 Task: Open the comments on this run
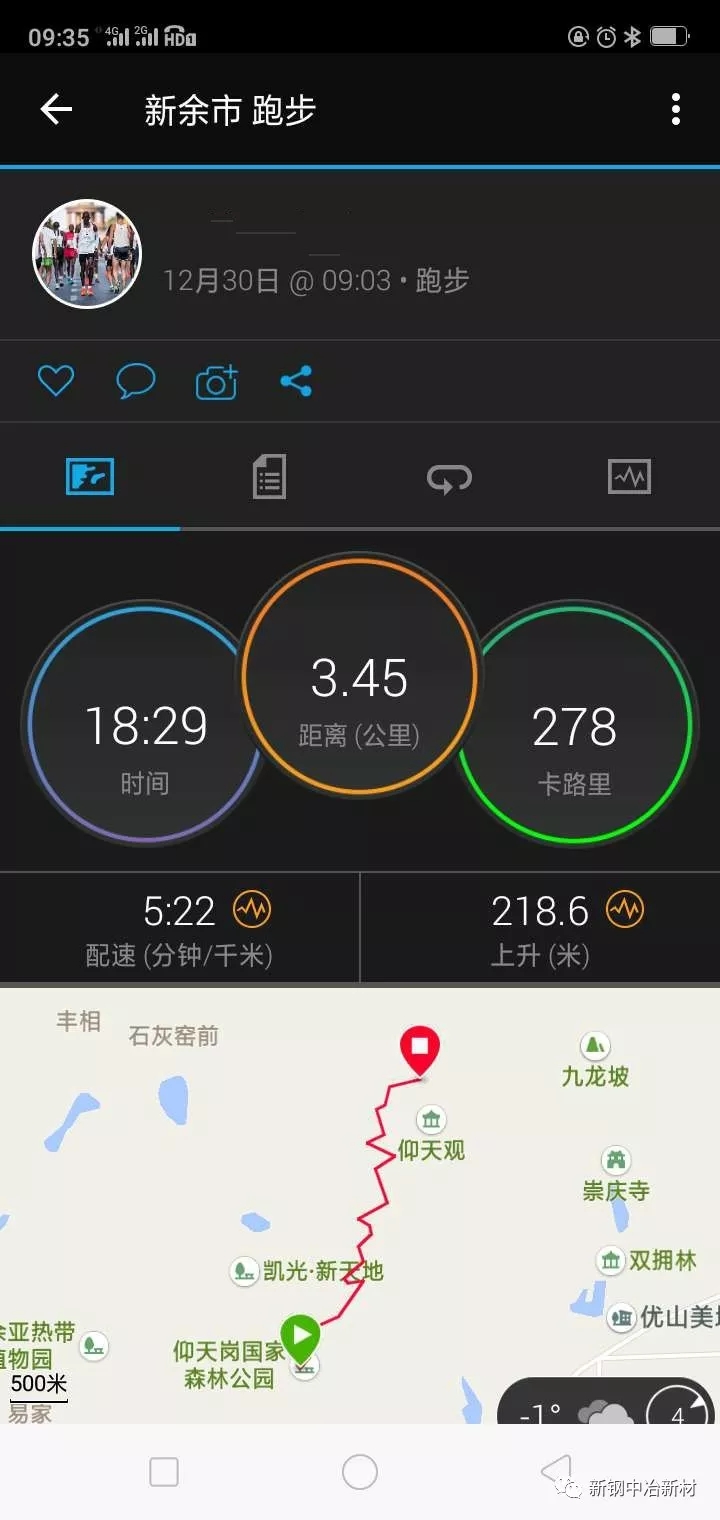click(x=136, y=381)
